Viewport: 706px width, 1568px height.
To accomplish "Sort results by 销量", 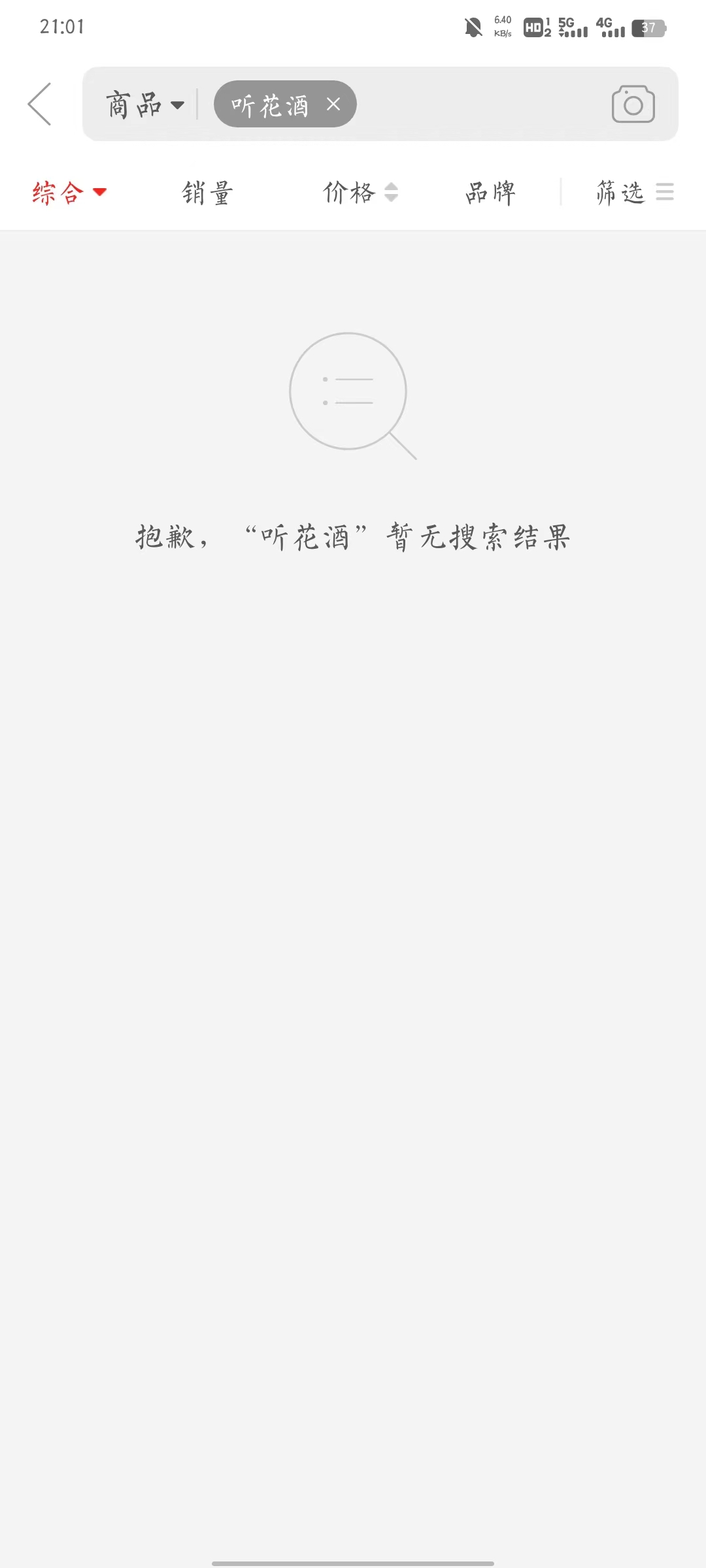I will coord(207,193).
